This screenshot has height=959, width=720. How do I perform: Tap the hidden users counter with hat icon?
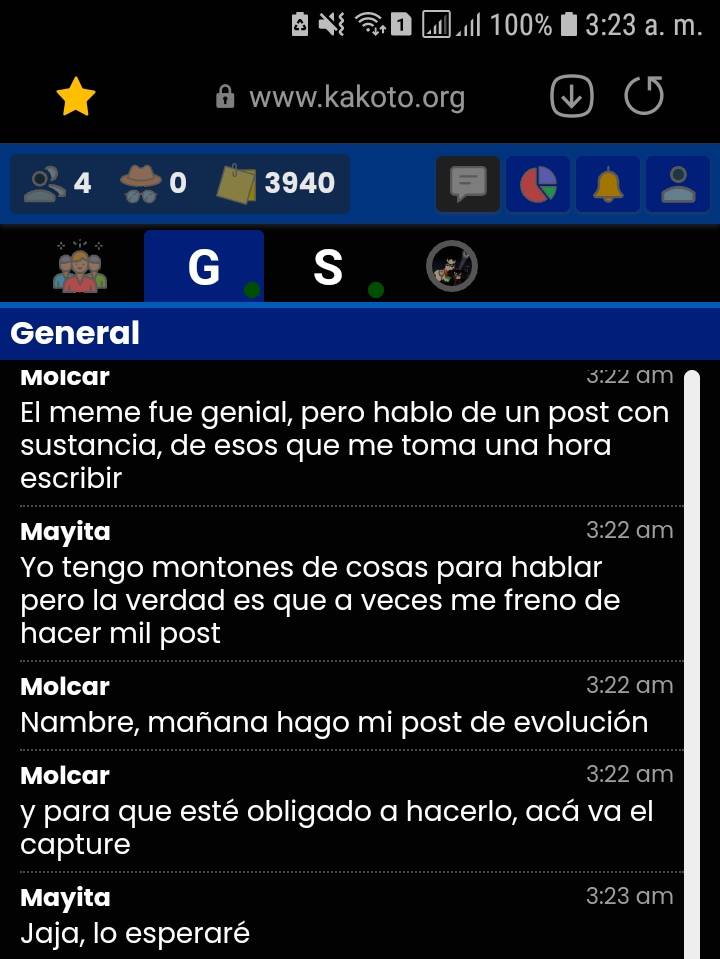(x=152, y=183)
